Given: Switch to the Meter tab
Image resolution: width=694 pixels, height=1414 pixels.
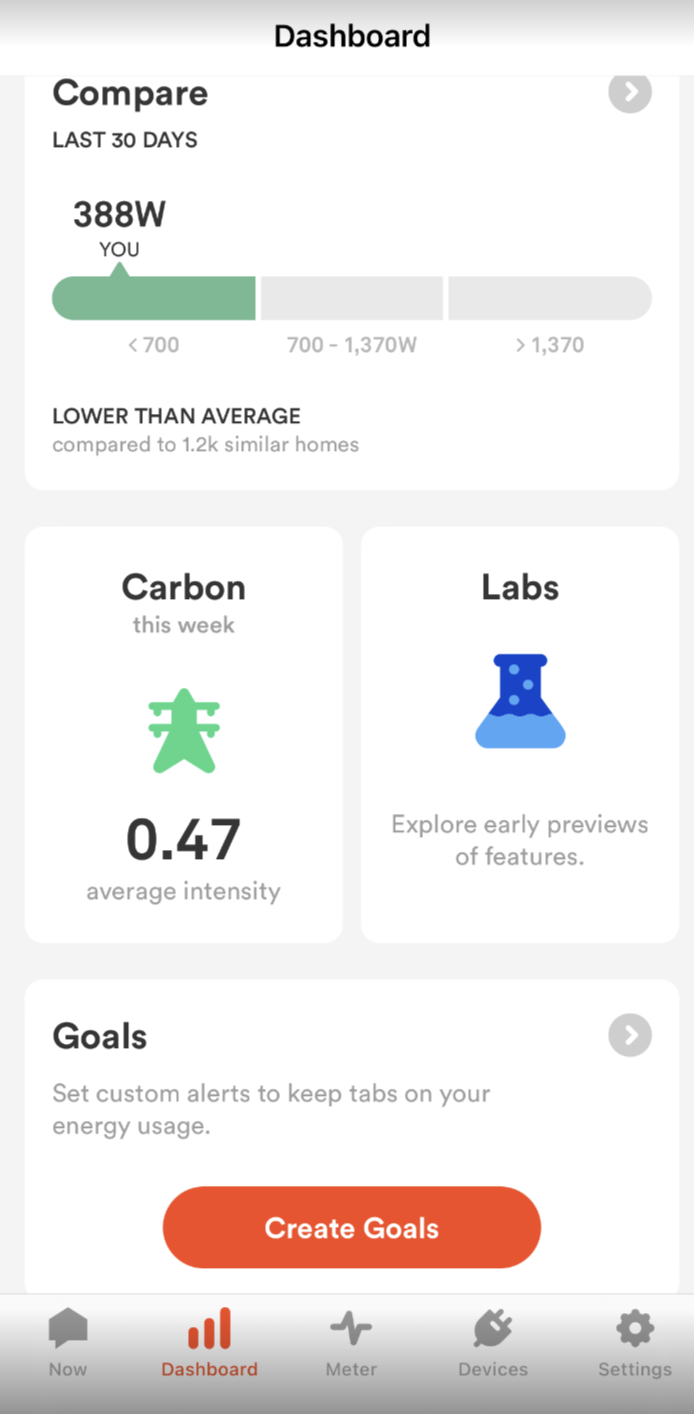Looking at the screenshot, I should pos(352,1343).
